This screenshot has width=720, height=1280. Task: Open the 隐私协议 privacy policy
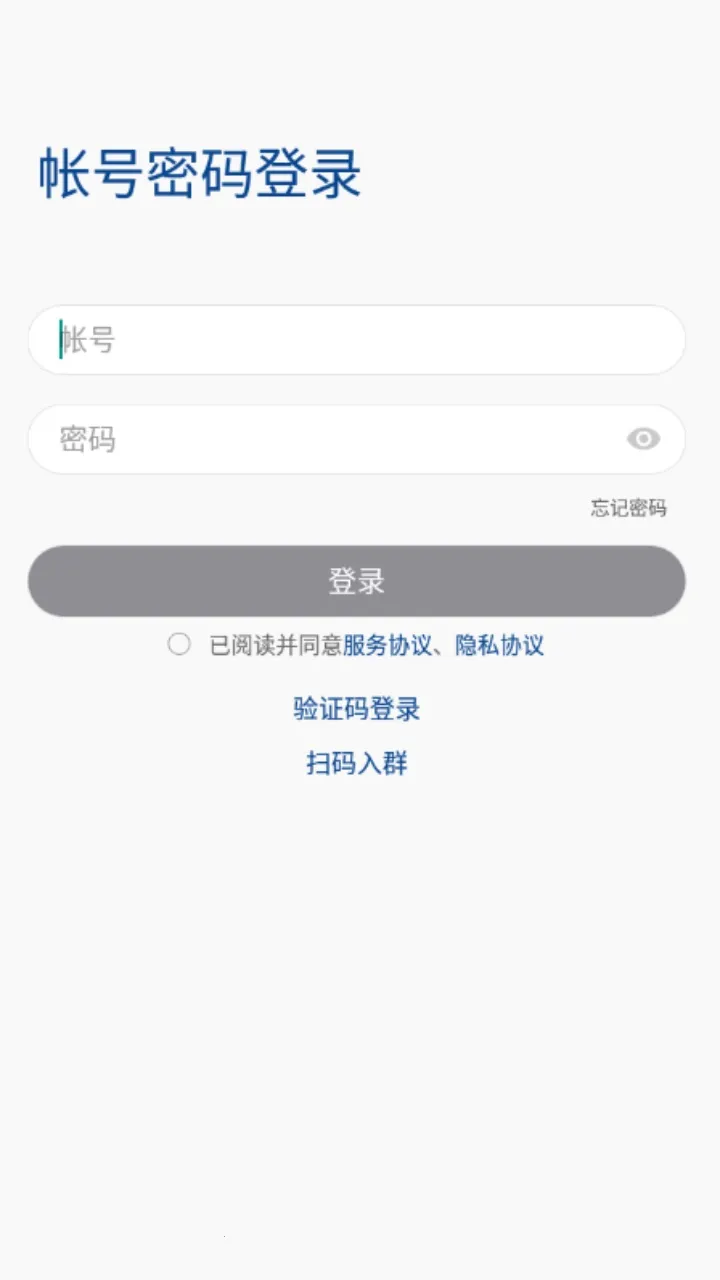[x=501, y=646]
